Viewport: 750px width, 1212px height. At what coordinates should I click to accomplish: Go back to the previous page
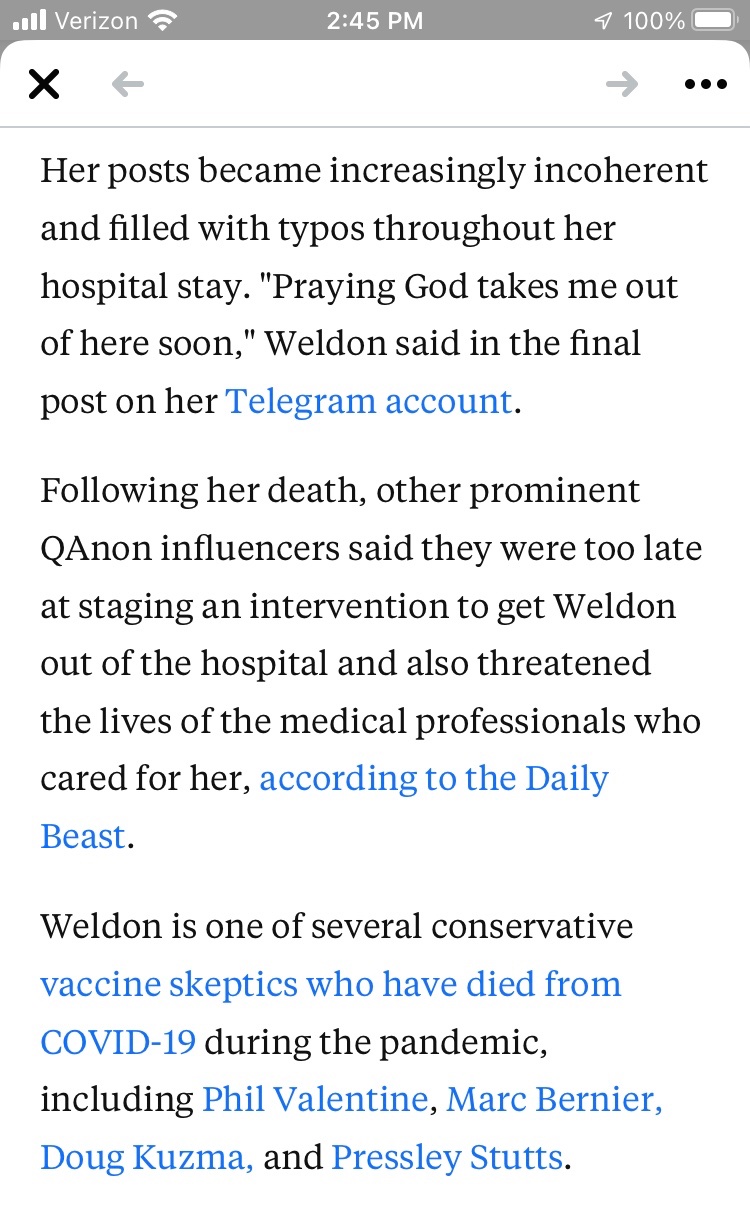[127, 85]
